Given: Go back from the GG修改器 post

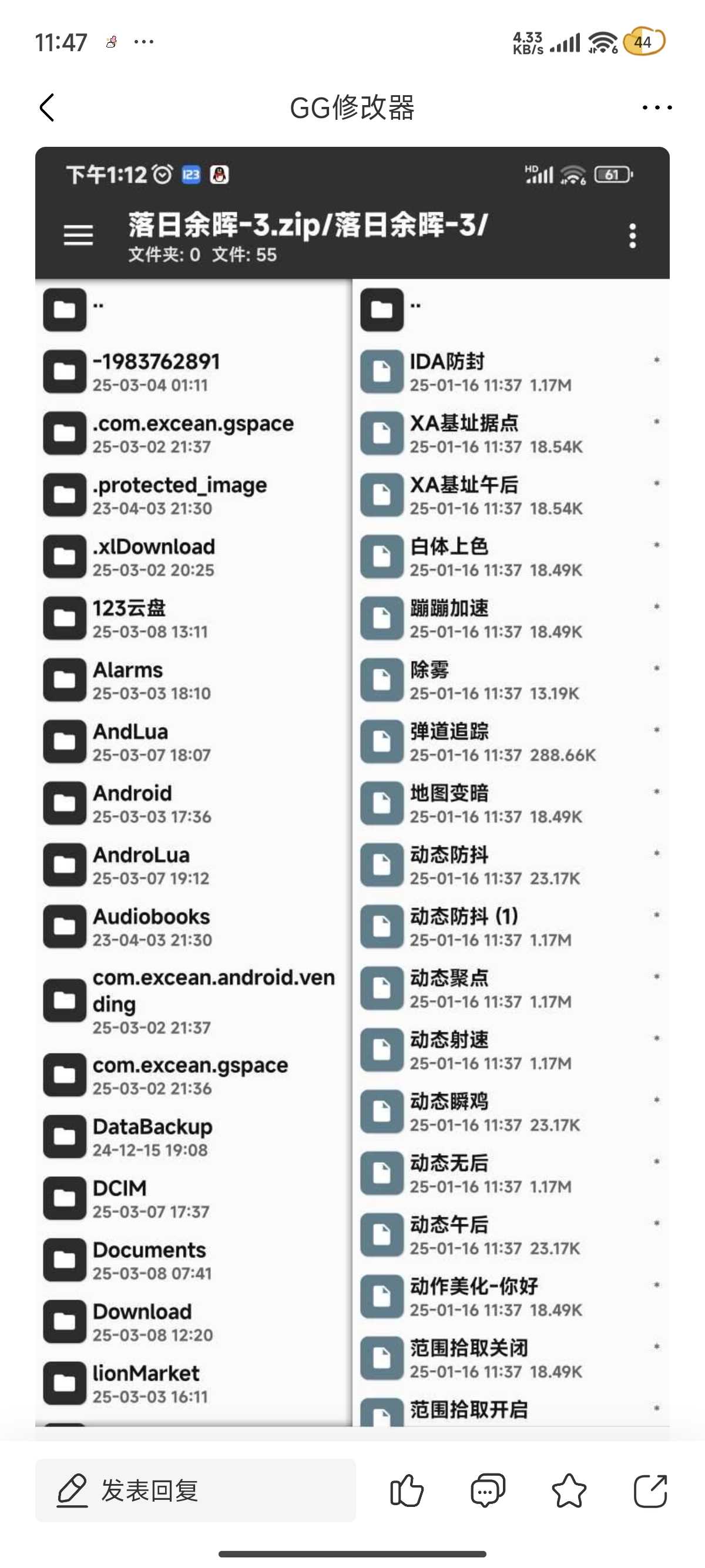Looking at the screenshot, I should [47, 107].
